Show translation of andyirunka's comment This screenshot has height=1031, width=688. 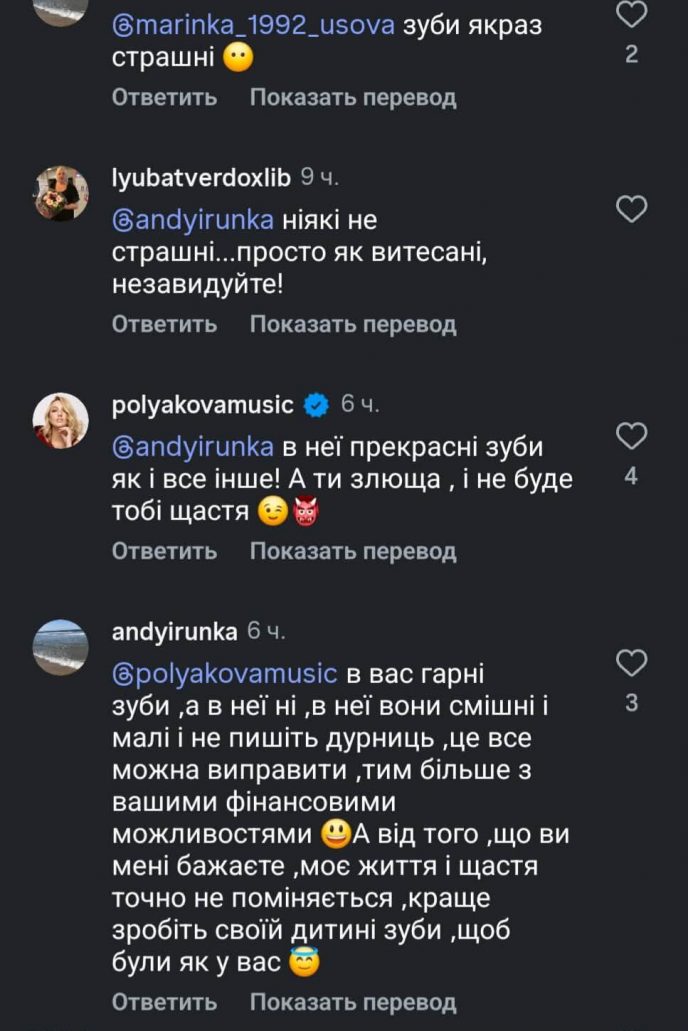point(352,1002)
